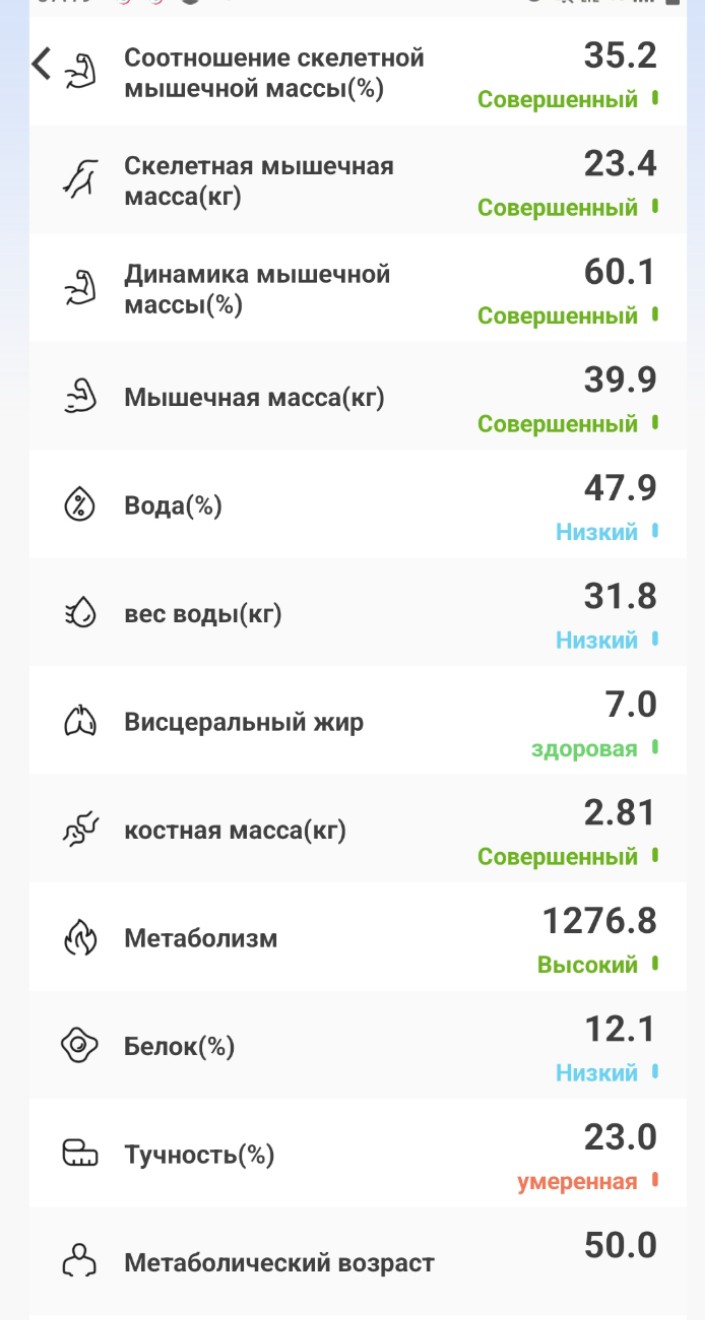Show details for Динамика мышечной массы
The image size is (705, 1320).
click(x=356, y=289)
